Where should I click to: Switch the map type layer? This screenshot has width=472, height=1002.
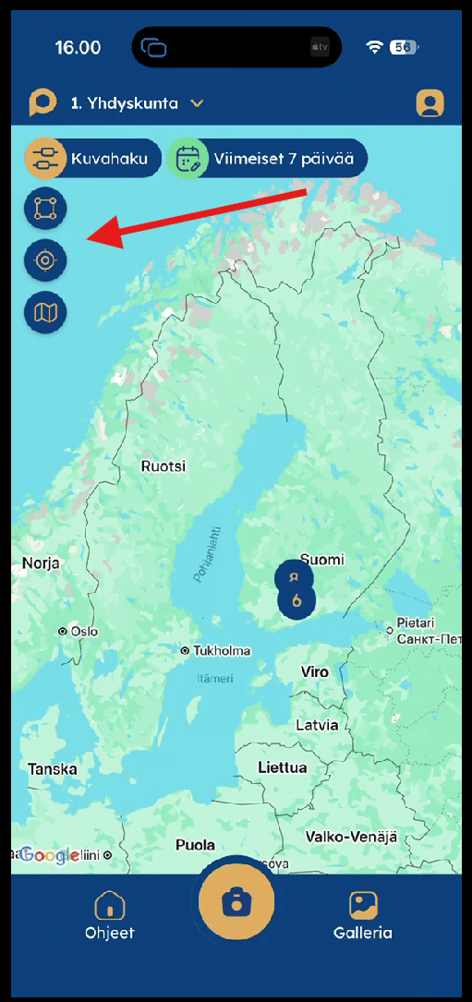click(x=45, y=312)
